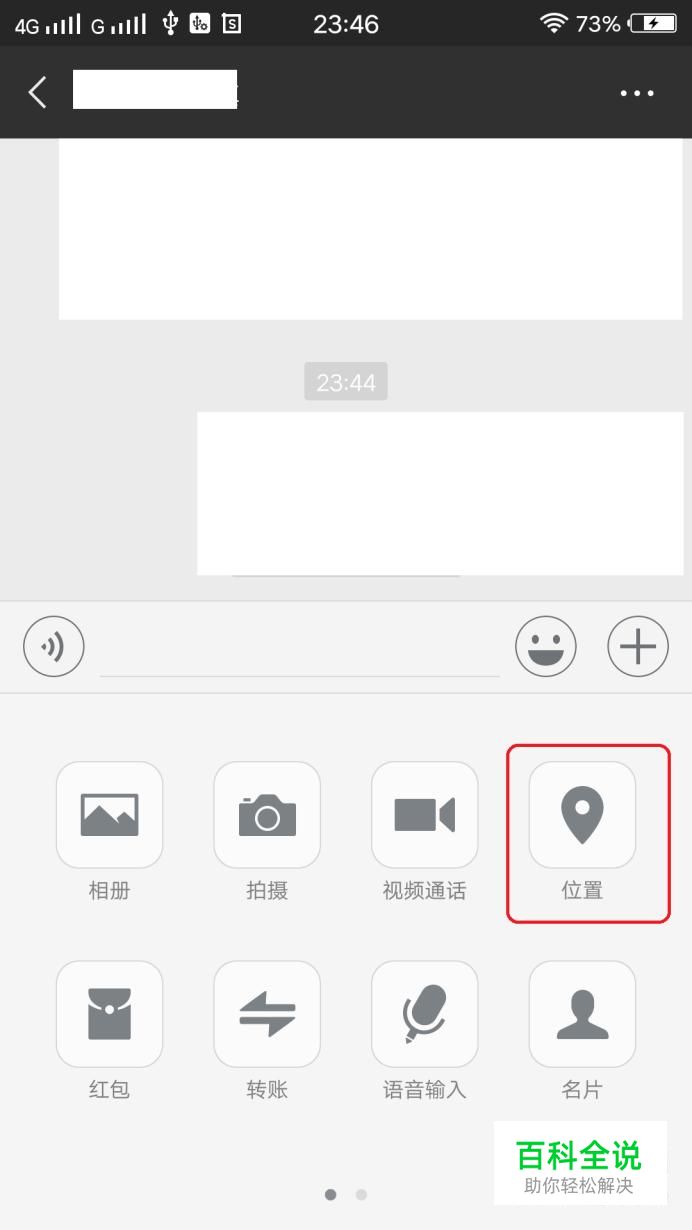Share a 名片 contact card
The image size is (692, 1230).
click(582, 1014)
